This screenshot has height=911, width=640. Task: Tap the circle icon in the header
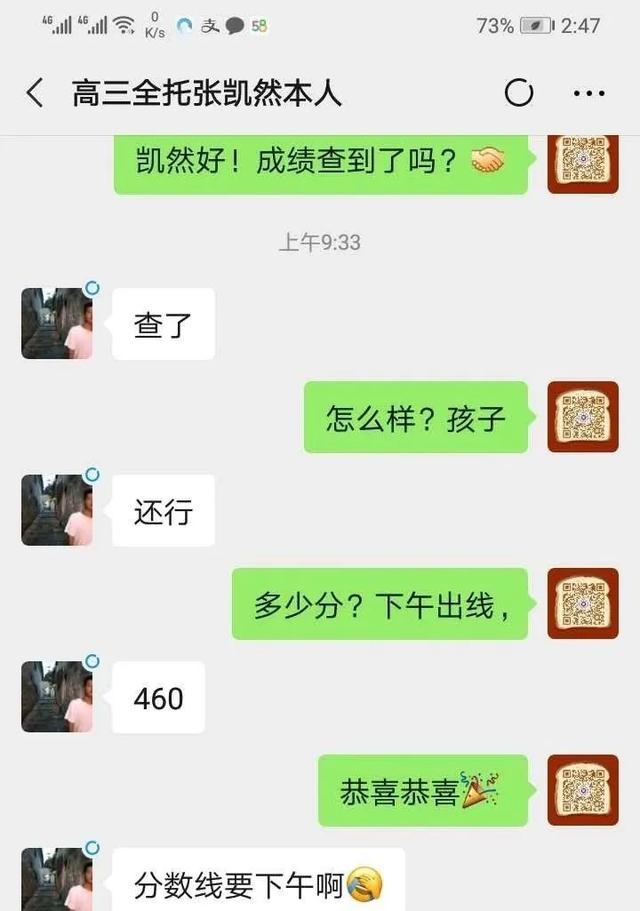[x=519, y=93]
